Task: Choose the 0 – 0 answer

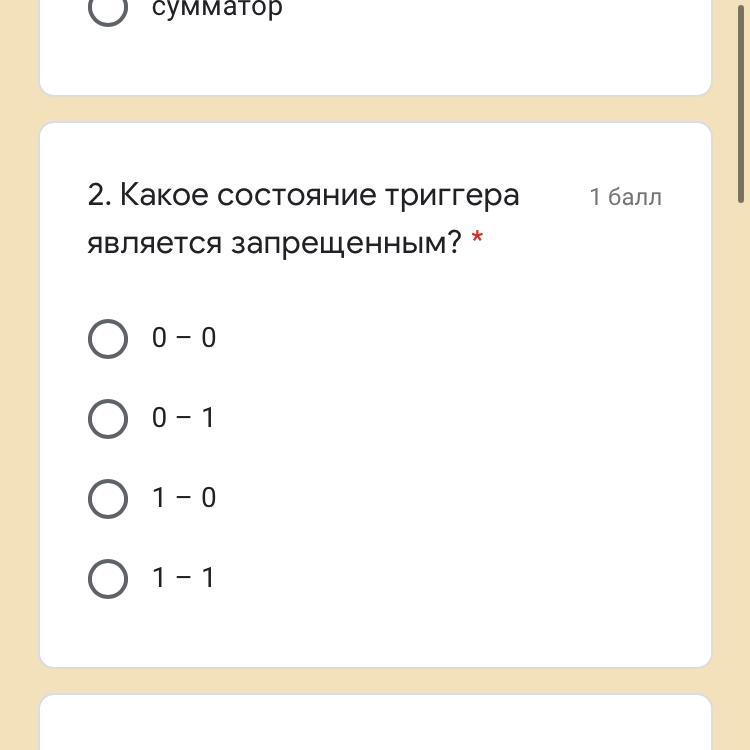Action: click(x=108, y=339)
